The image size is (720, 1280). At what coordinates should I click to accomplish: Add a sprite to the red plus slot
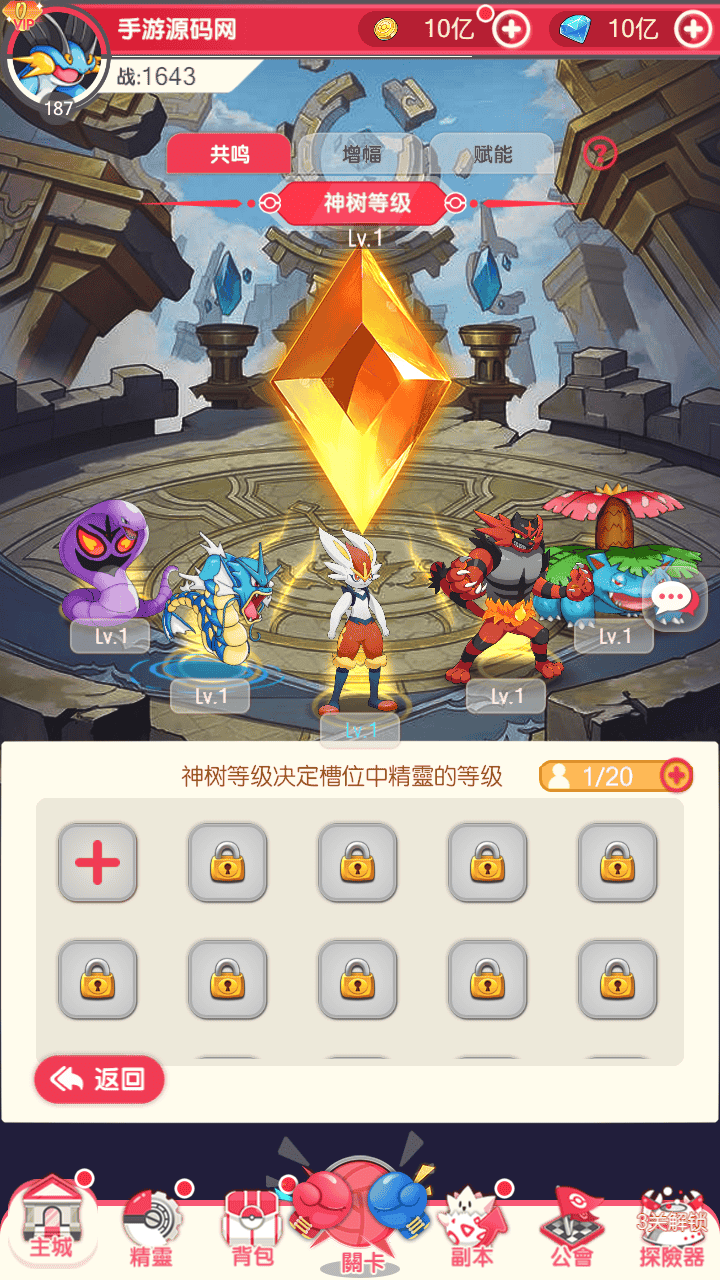[x=97, y=862]
